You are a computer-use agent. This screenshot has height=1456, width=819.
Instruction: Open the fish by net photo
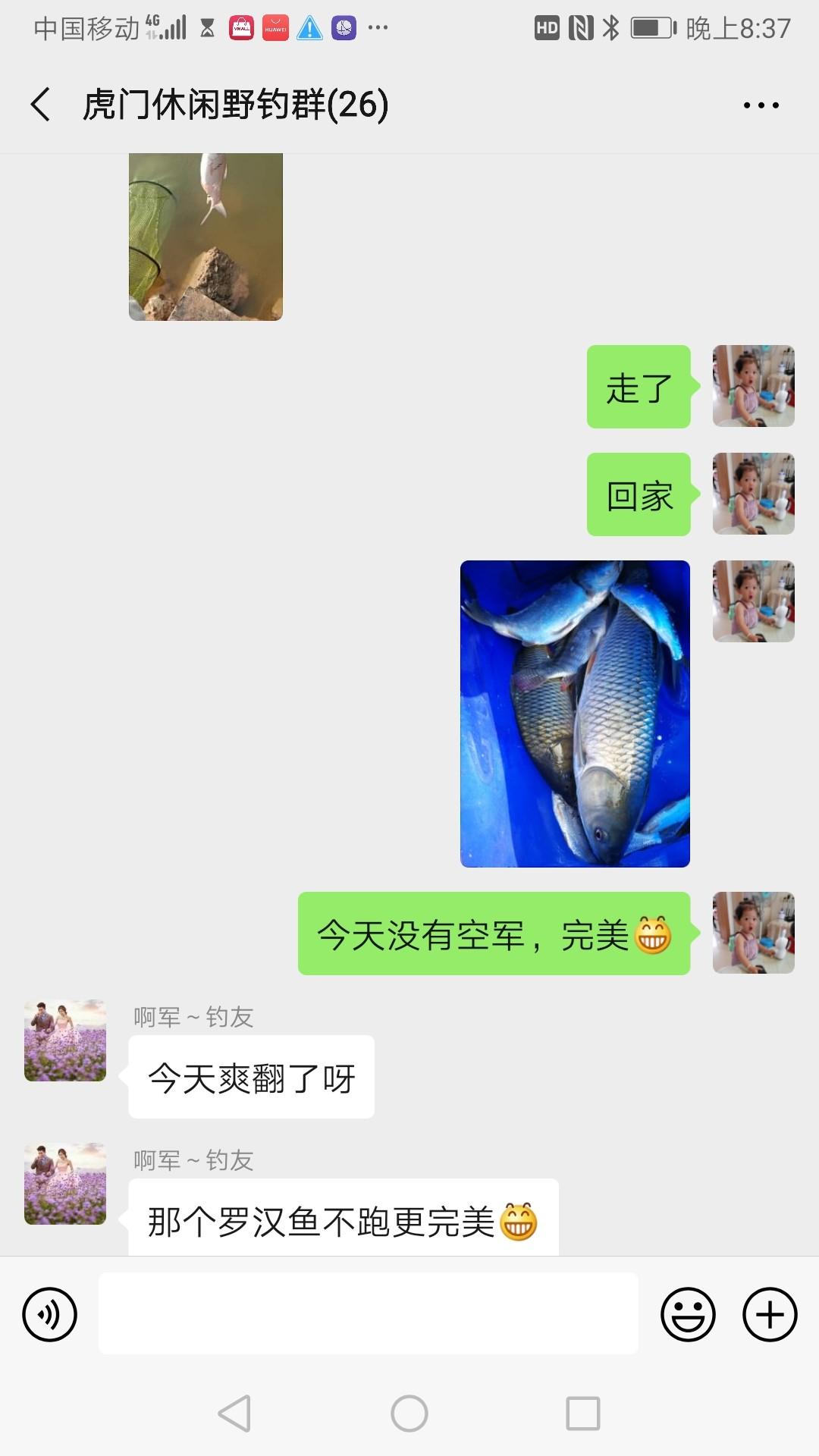click(206, 237)
